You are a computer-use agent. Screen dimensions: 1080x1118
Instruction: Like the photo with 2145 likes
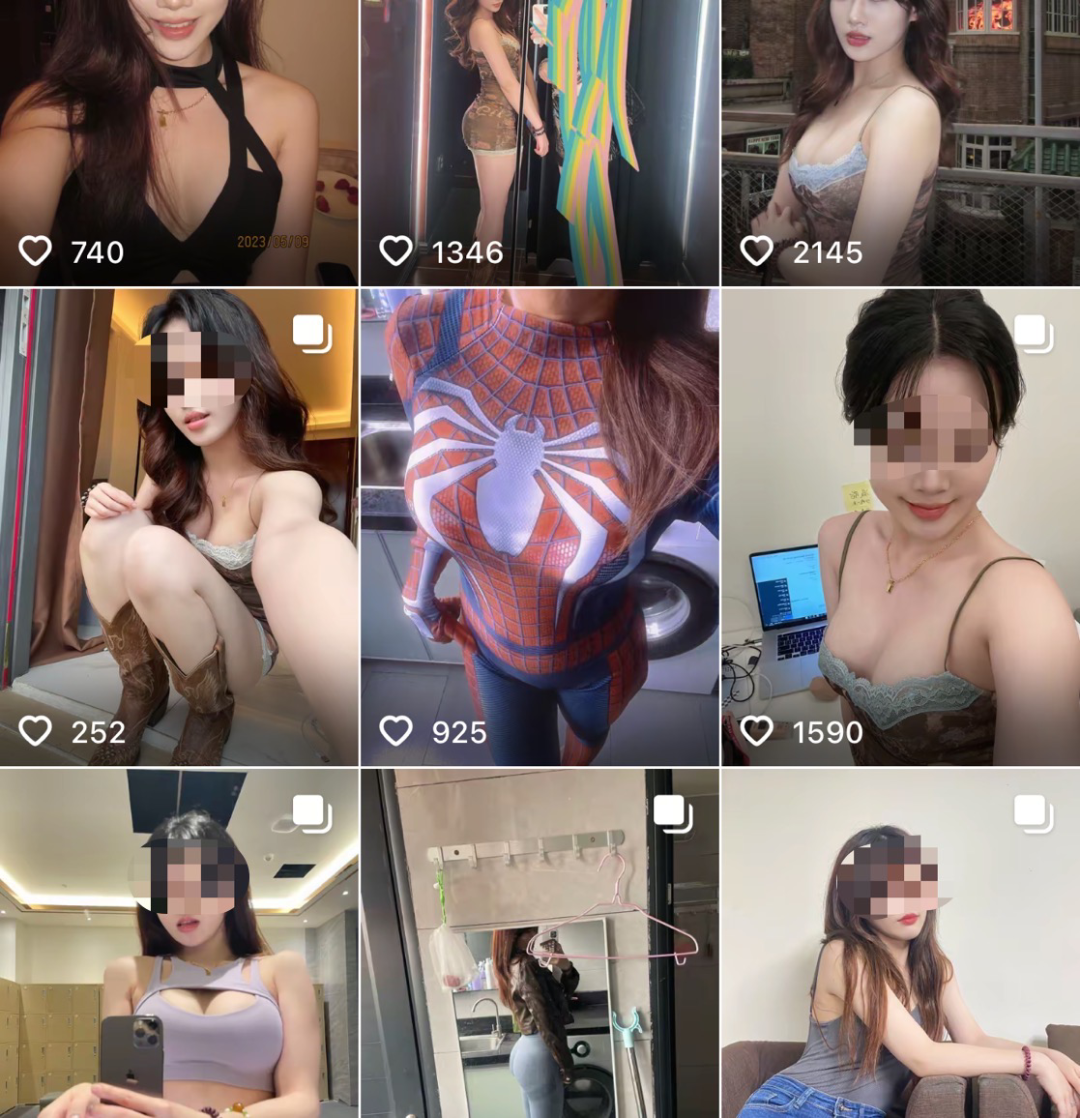(758, 253)
